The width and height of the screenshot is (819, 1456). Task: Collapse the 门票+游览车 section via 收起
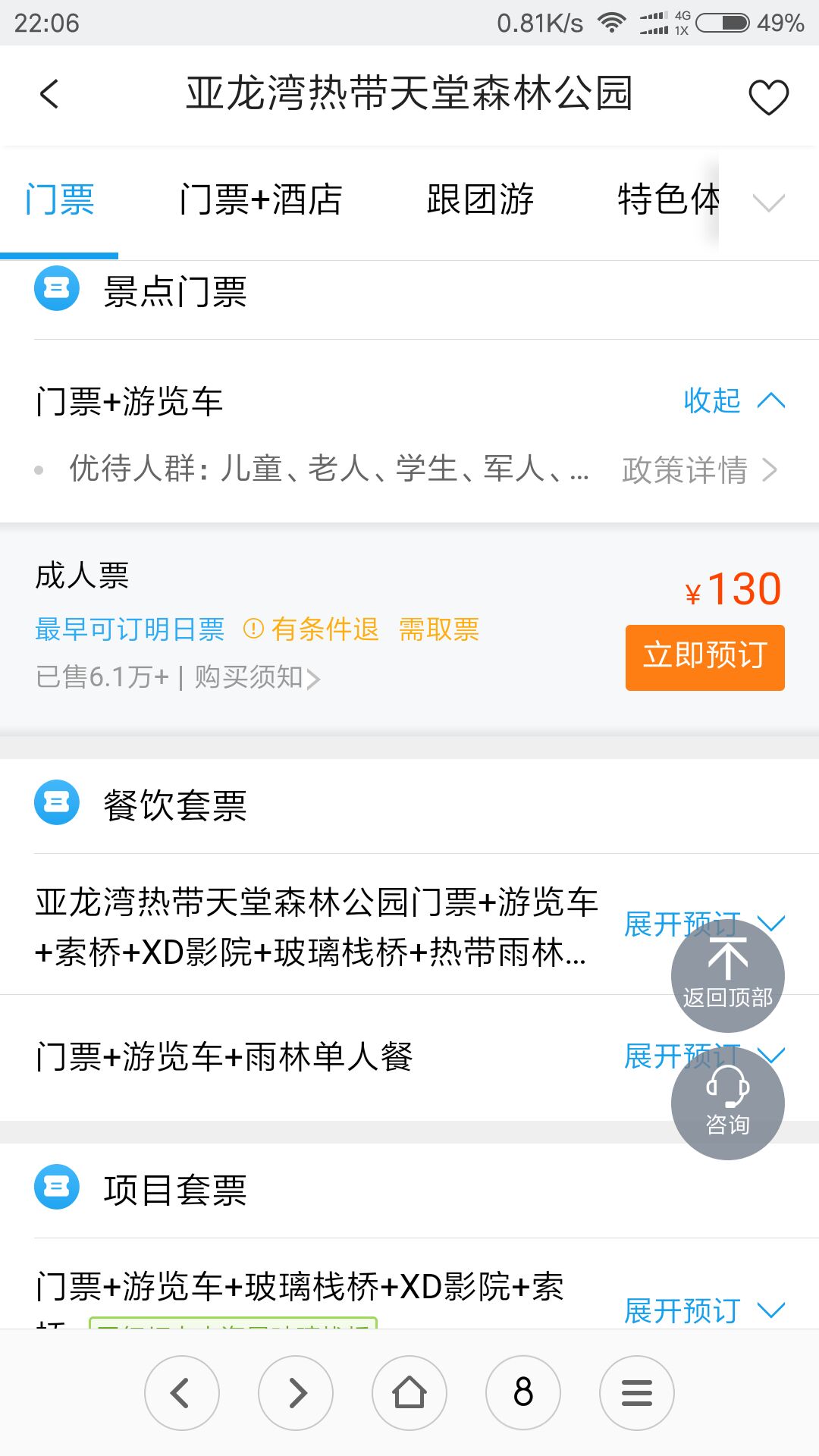coord(734,400)
